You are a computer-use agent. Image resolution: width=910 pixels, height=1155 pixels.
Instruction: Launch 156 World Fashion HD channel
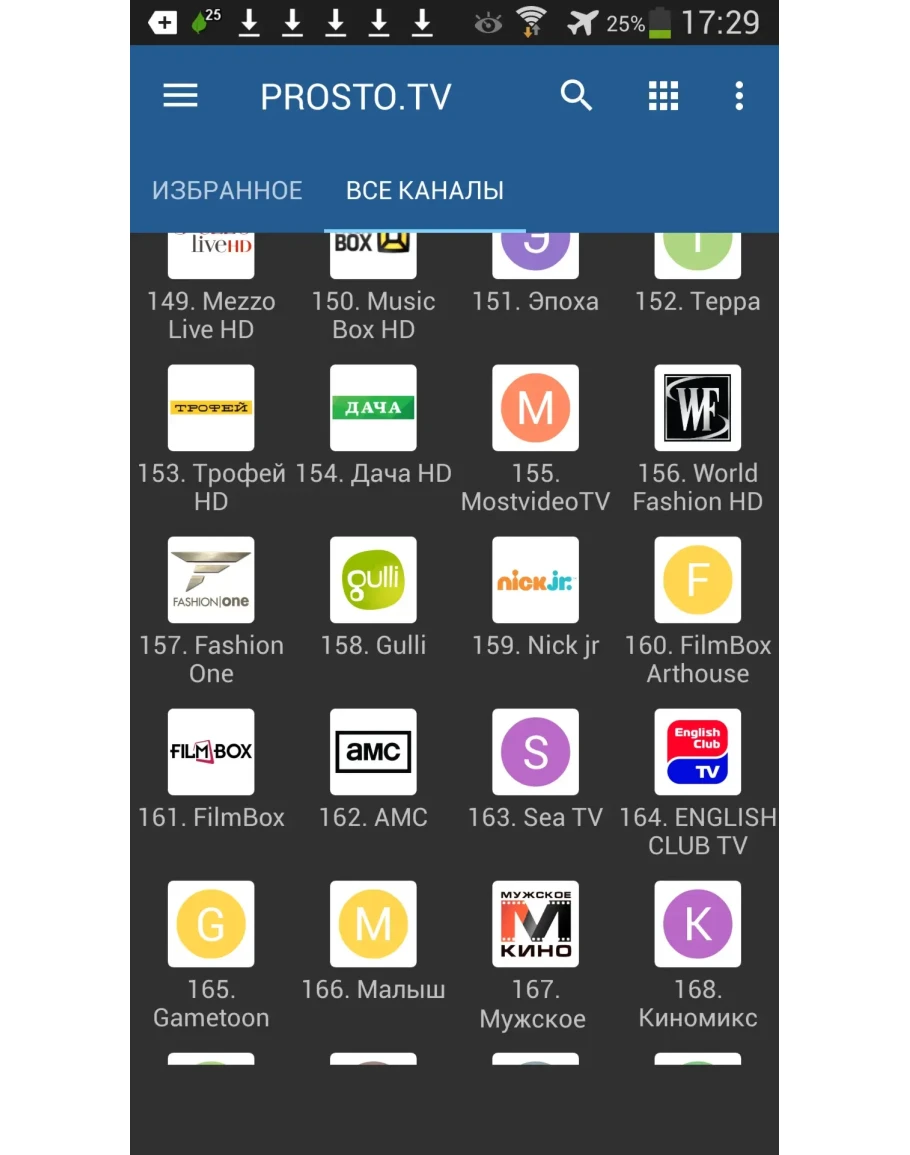(697, 408)
